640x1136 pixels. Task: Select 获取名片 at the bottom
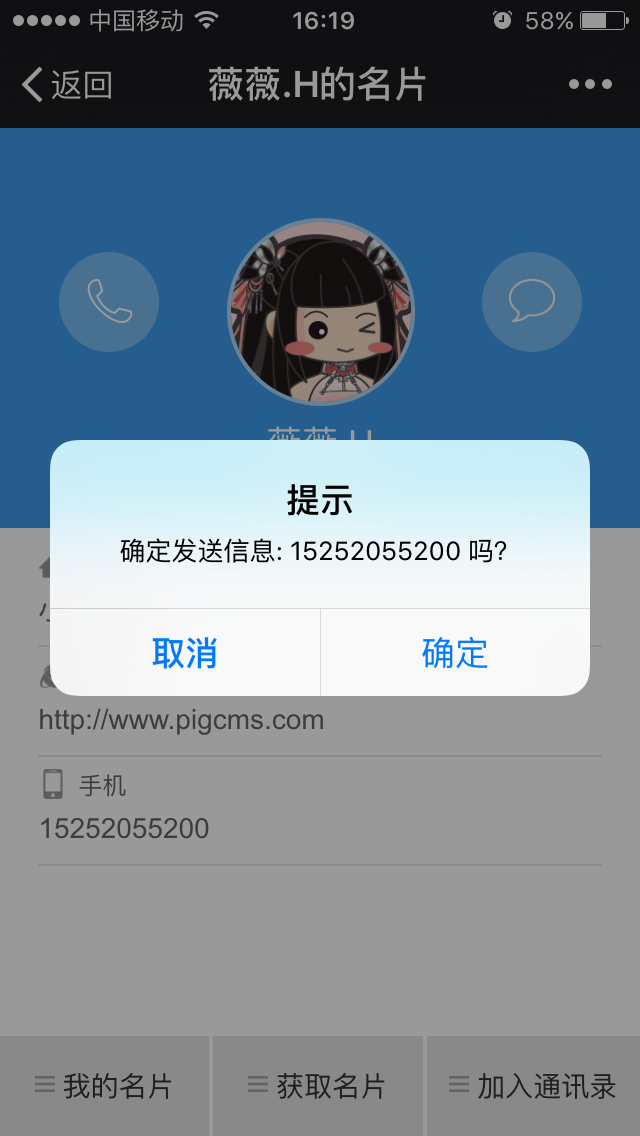pyautogui.click(x=318, y=1086)
